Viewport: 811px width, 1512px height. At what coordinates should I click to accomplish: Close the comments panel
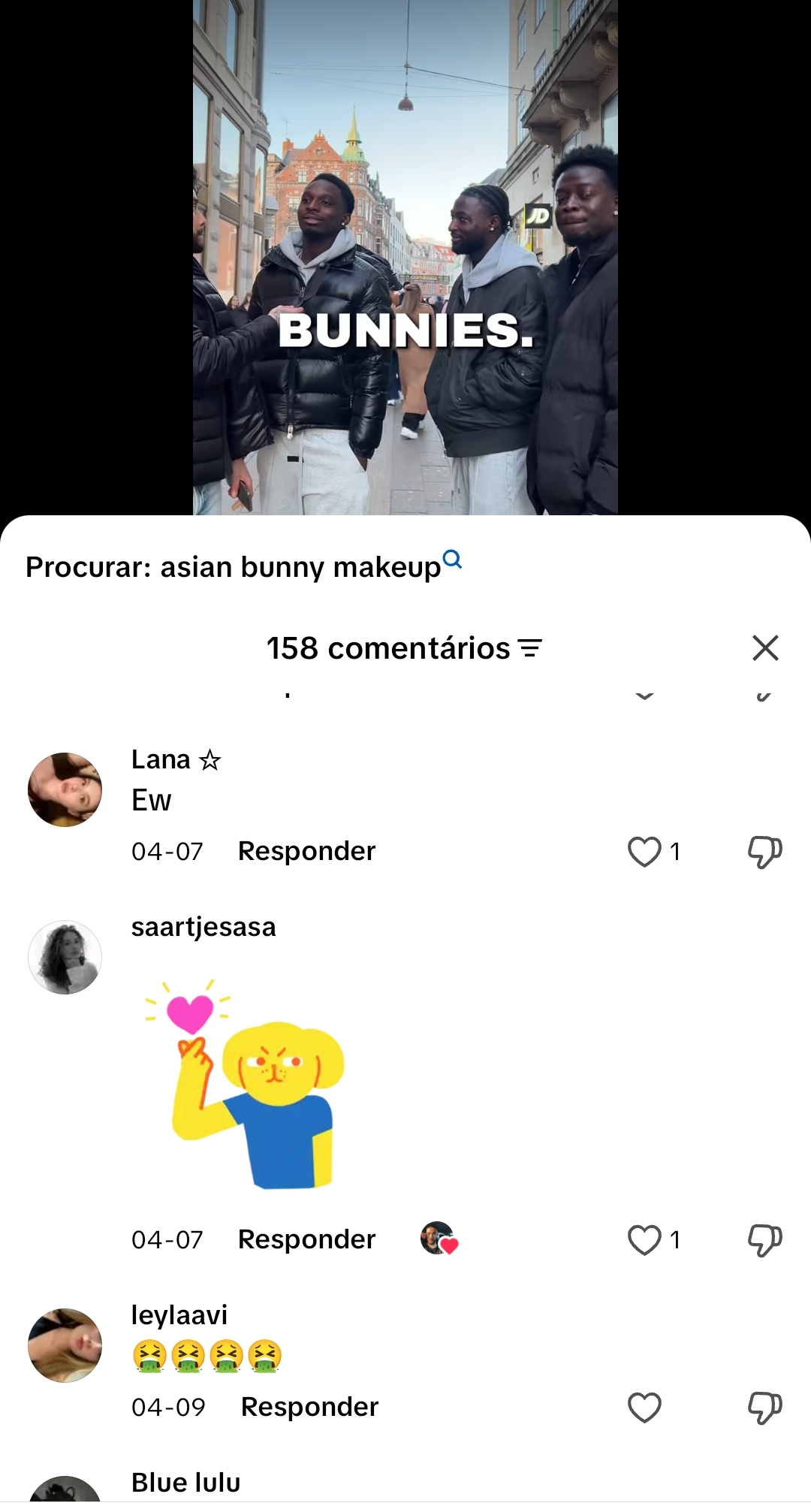coord(765,647)
